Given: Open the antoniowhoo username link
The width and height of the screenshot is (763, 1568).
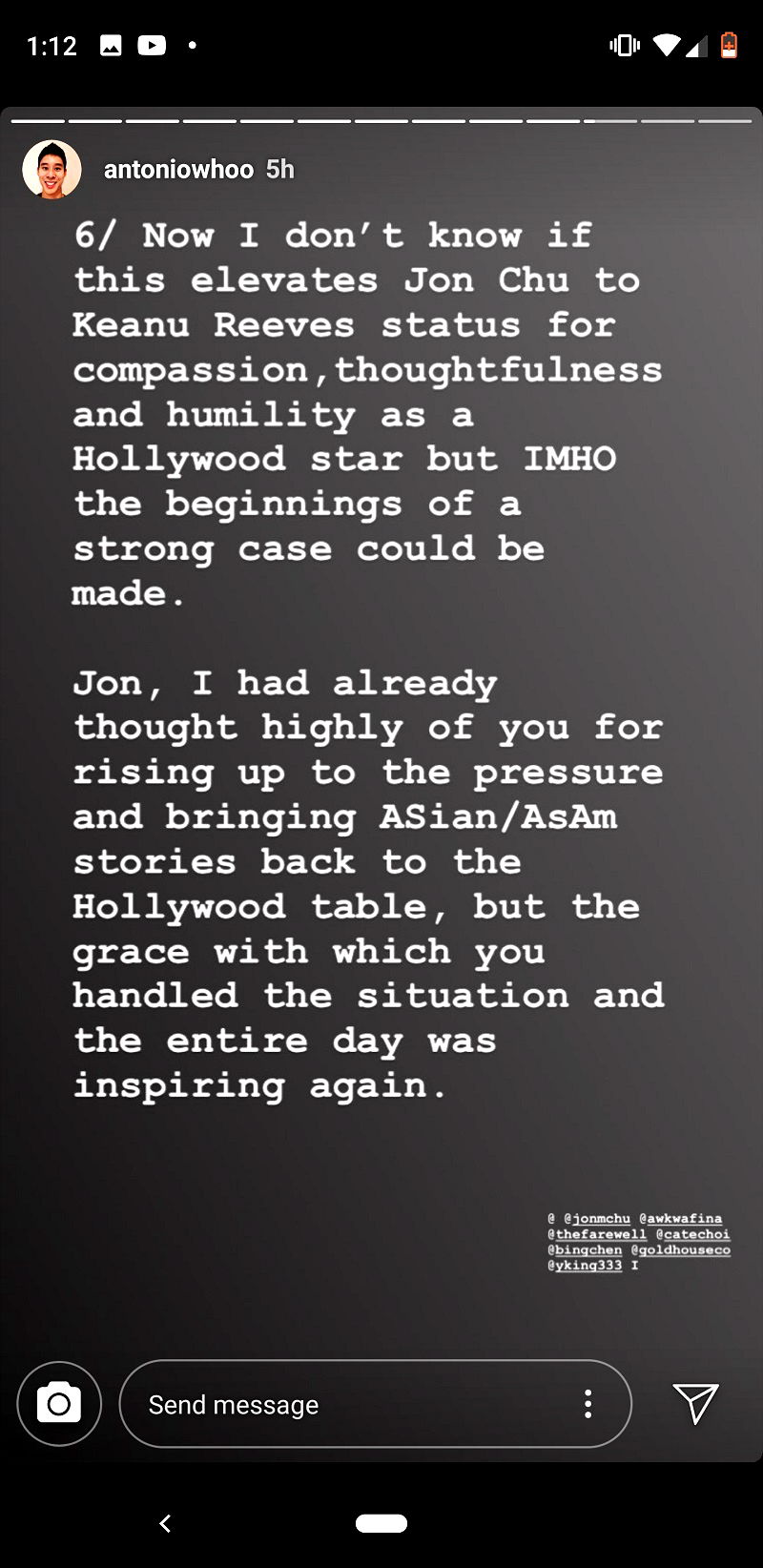Looking at the screenshot, I should [x=178, y=170].
